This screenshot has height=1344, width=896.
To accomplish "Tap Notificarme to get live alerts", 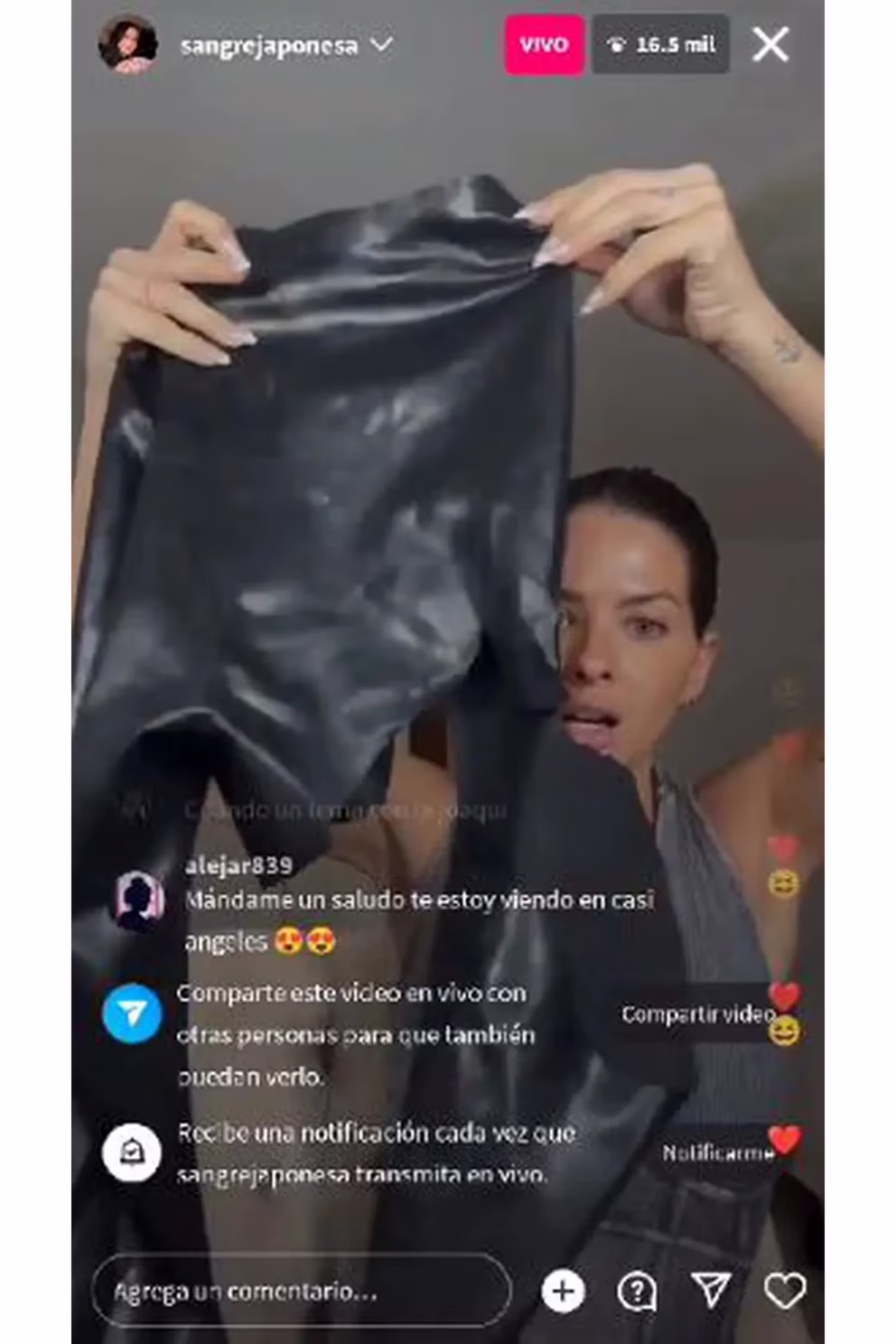I will (717, 1153).
